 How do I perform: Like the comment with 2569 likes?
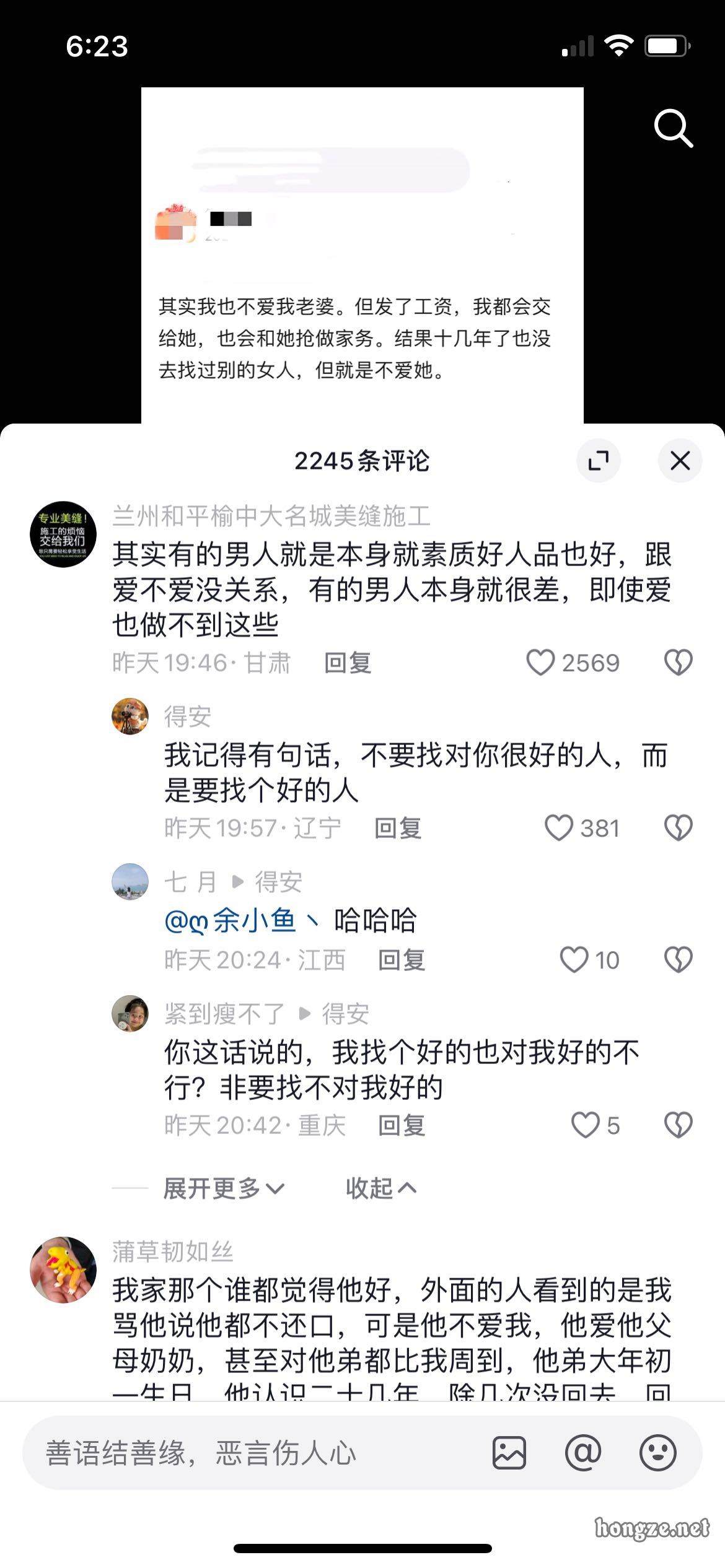(540, 663)
